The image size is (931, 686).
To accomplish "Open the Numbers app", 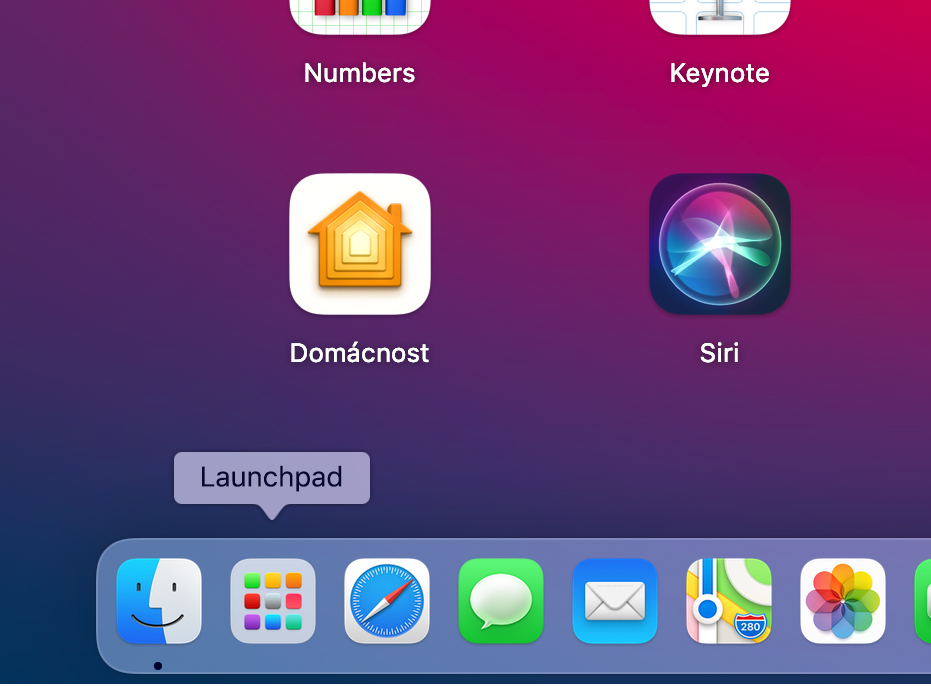I will [360, 18].
